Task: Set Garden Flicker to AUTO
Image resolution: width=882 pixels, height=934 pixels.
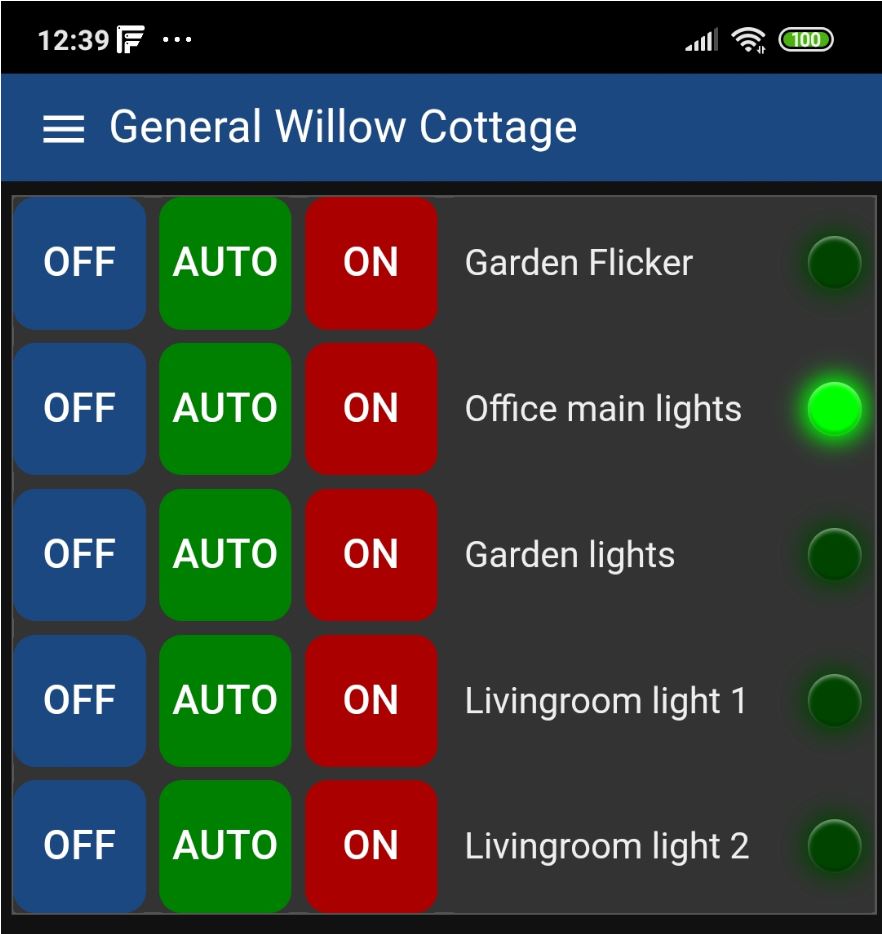Action: 225,263
